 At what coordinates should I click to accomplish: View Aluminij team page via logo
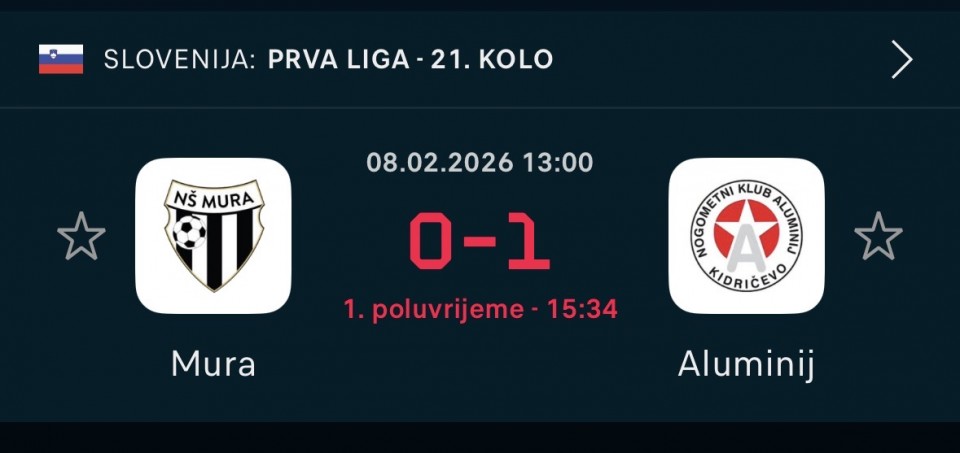coord(746,236)
